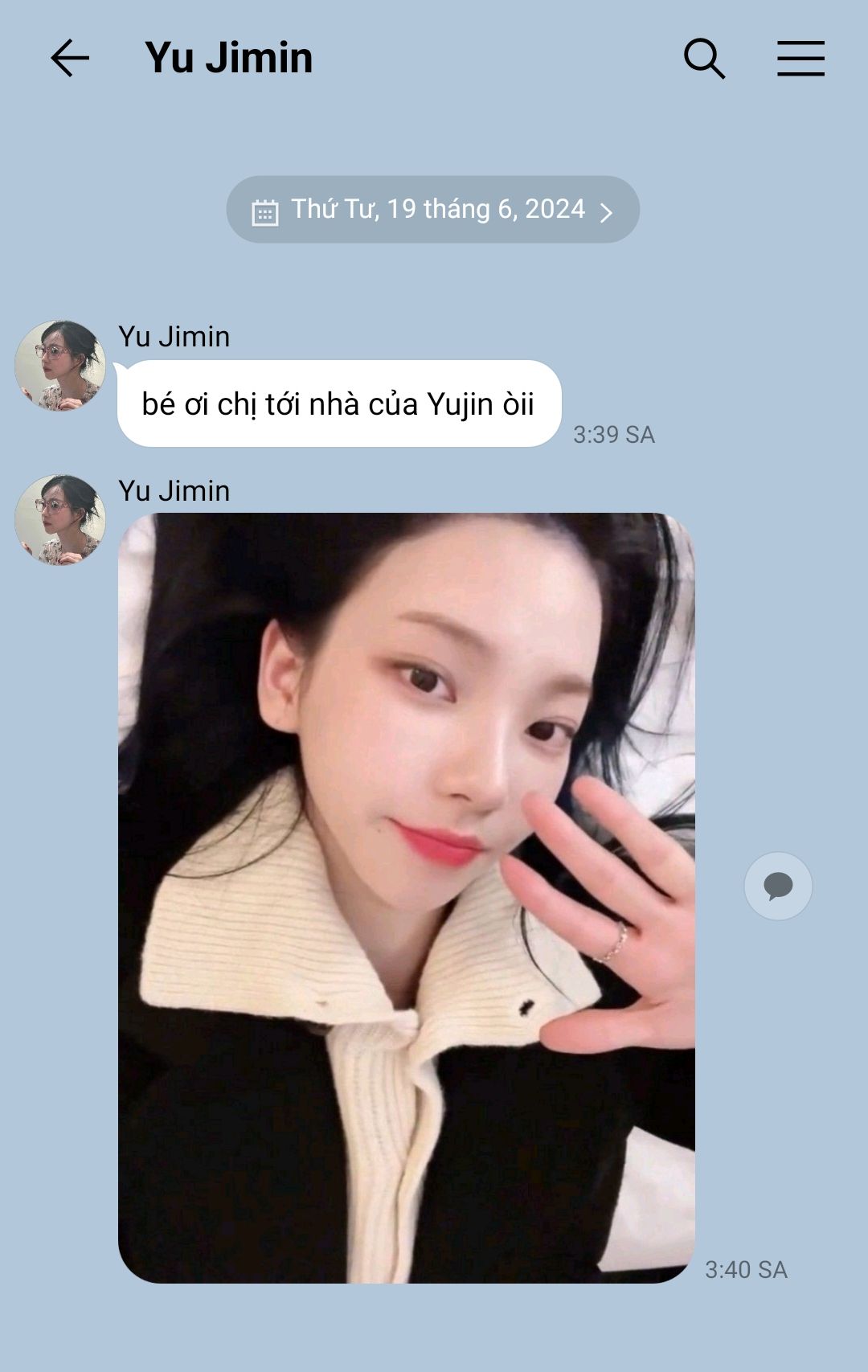This screenshot has height=1372, width=868.
Task: Go back from Yu Jimin chat
Action: pos(70,59)
